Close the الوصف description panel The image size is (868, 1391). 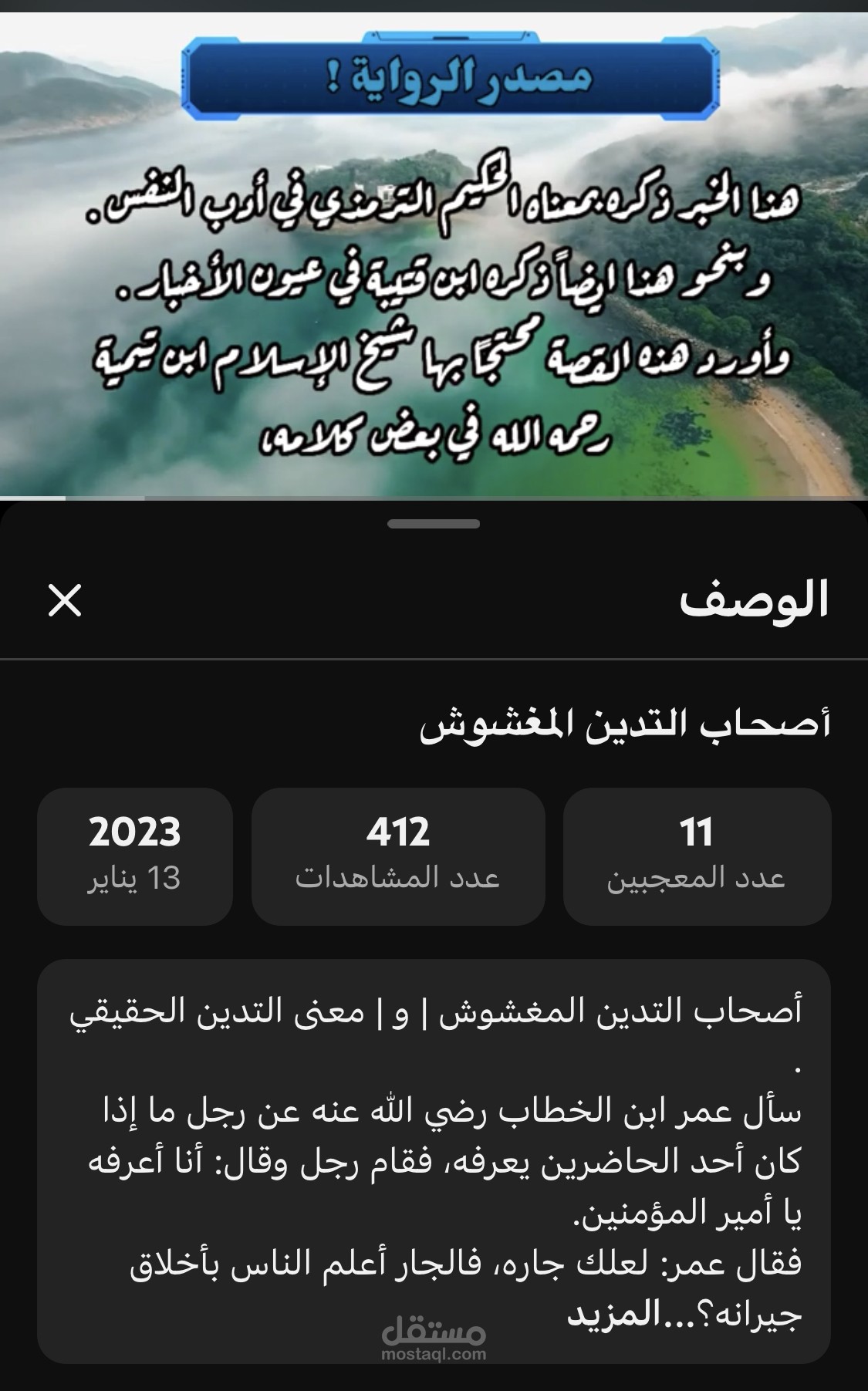pos(65,600)
